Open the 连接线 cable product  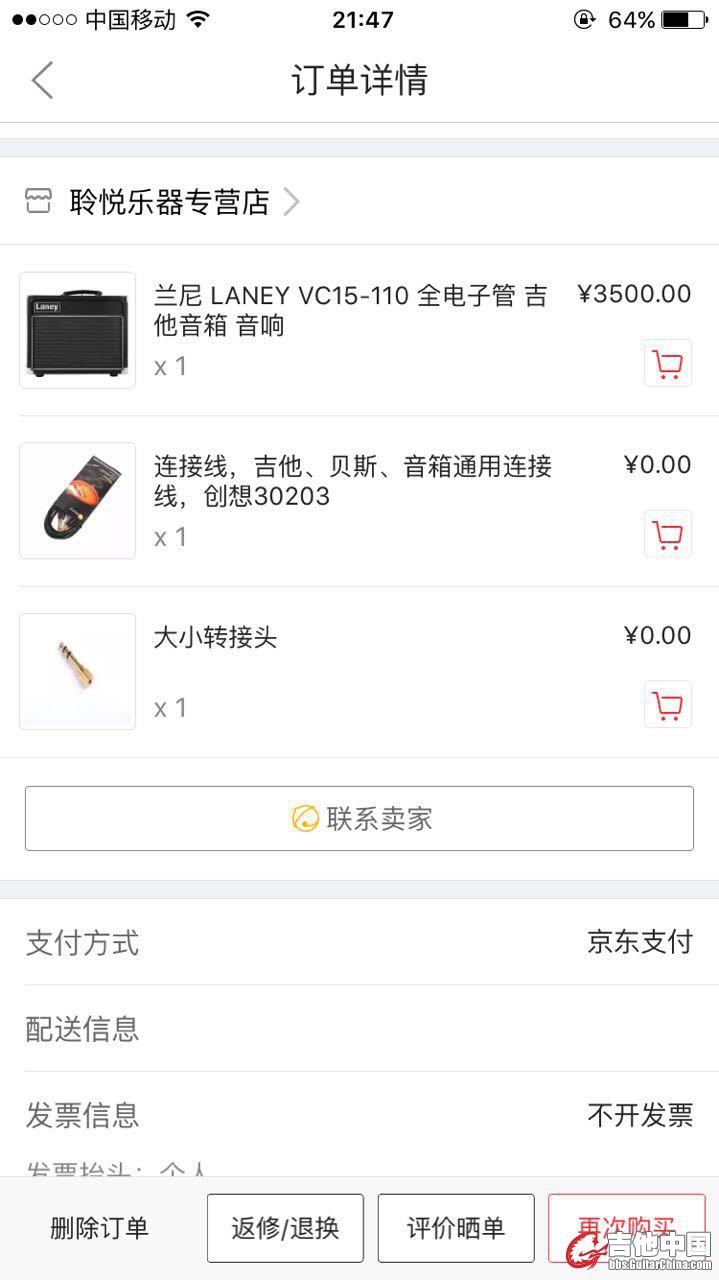coord(352,481)
